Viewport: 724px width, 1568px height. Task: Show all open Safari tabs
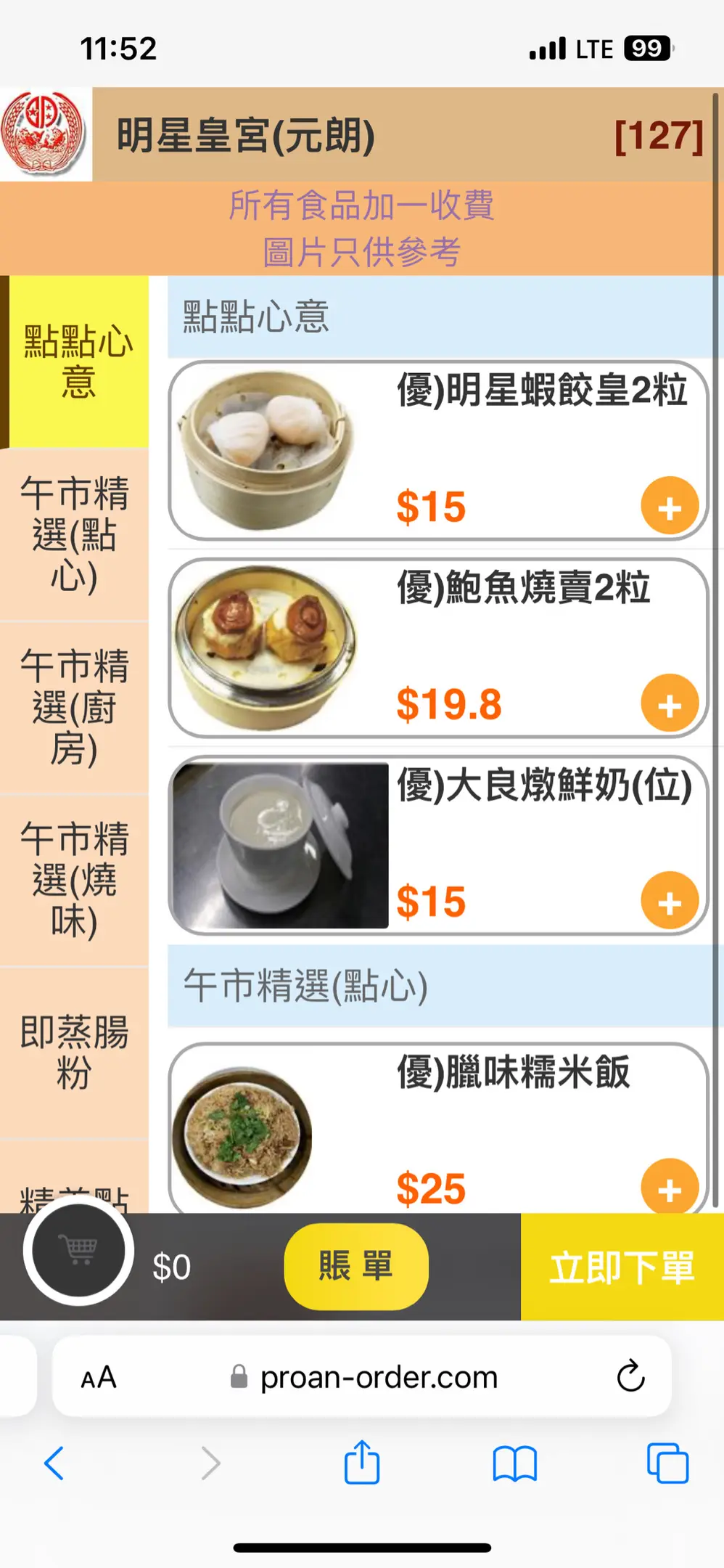[x=667, y=1463]
